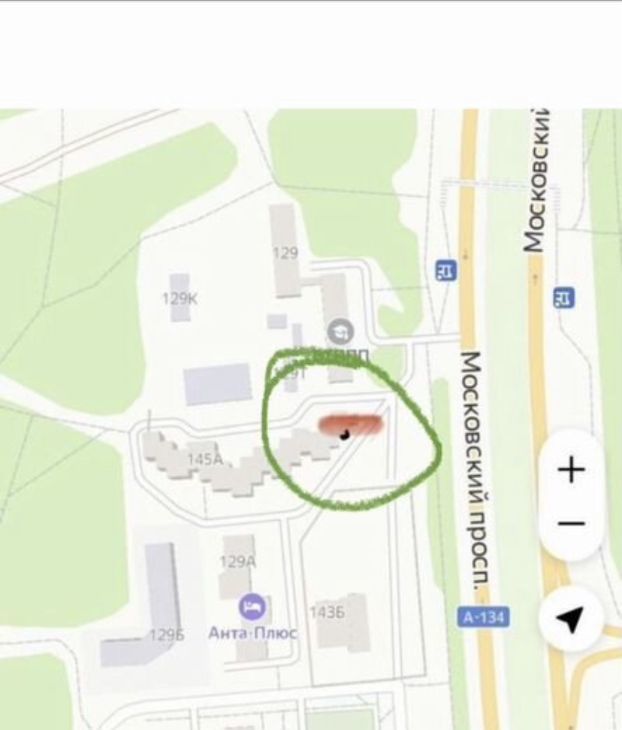The height and width of the screenshot is (730, 622).
Task: Open bus stop right of Московский road
Action: pos(564,297)
